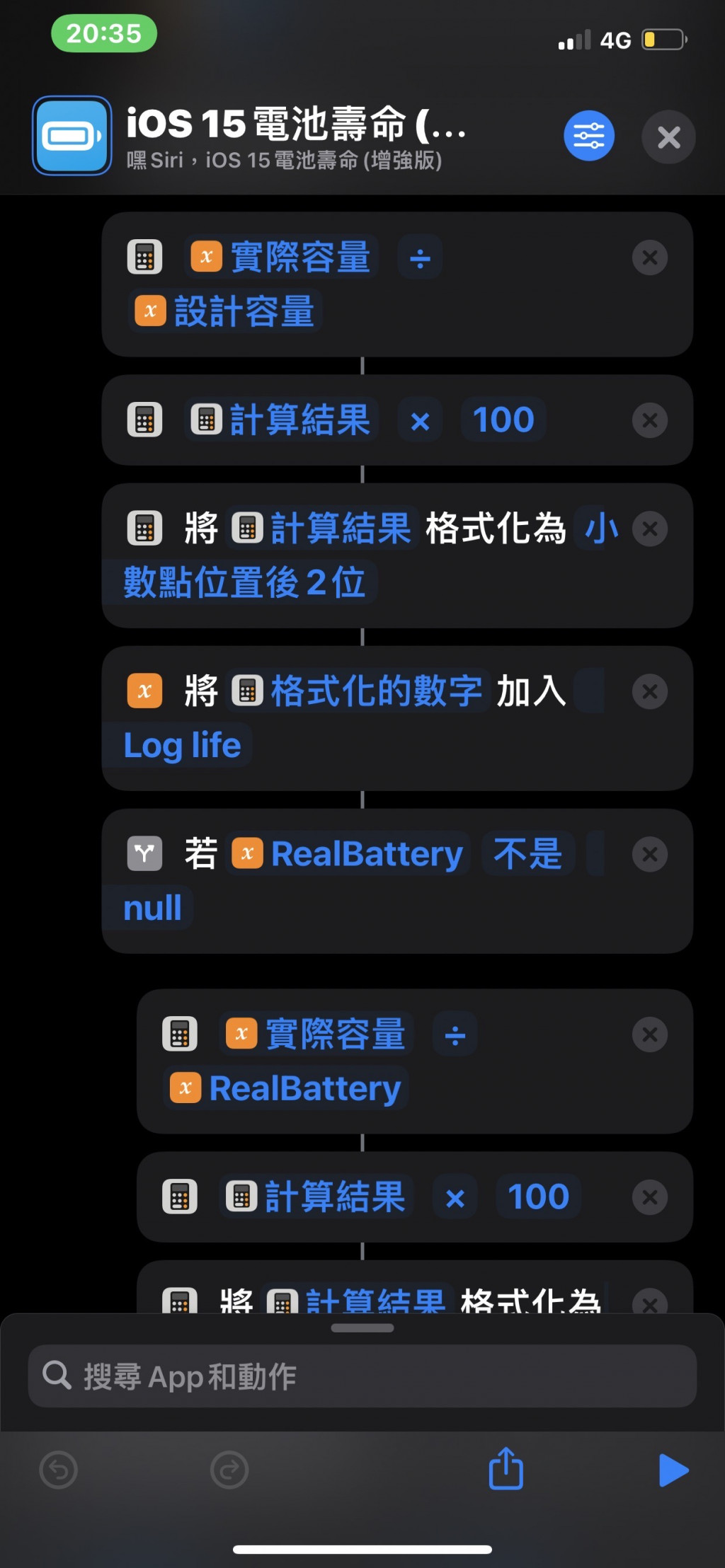Delete the 實際容量 ÷ RealBattery calculate action
This screenshot has height=1568, width=725.
(649, 1034)
